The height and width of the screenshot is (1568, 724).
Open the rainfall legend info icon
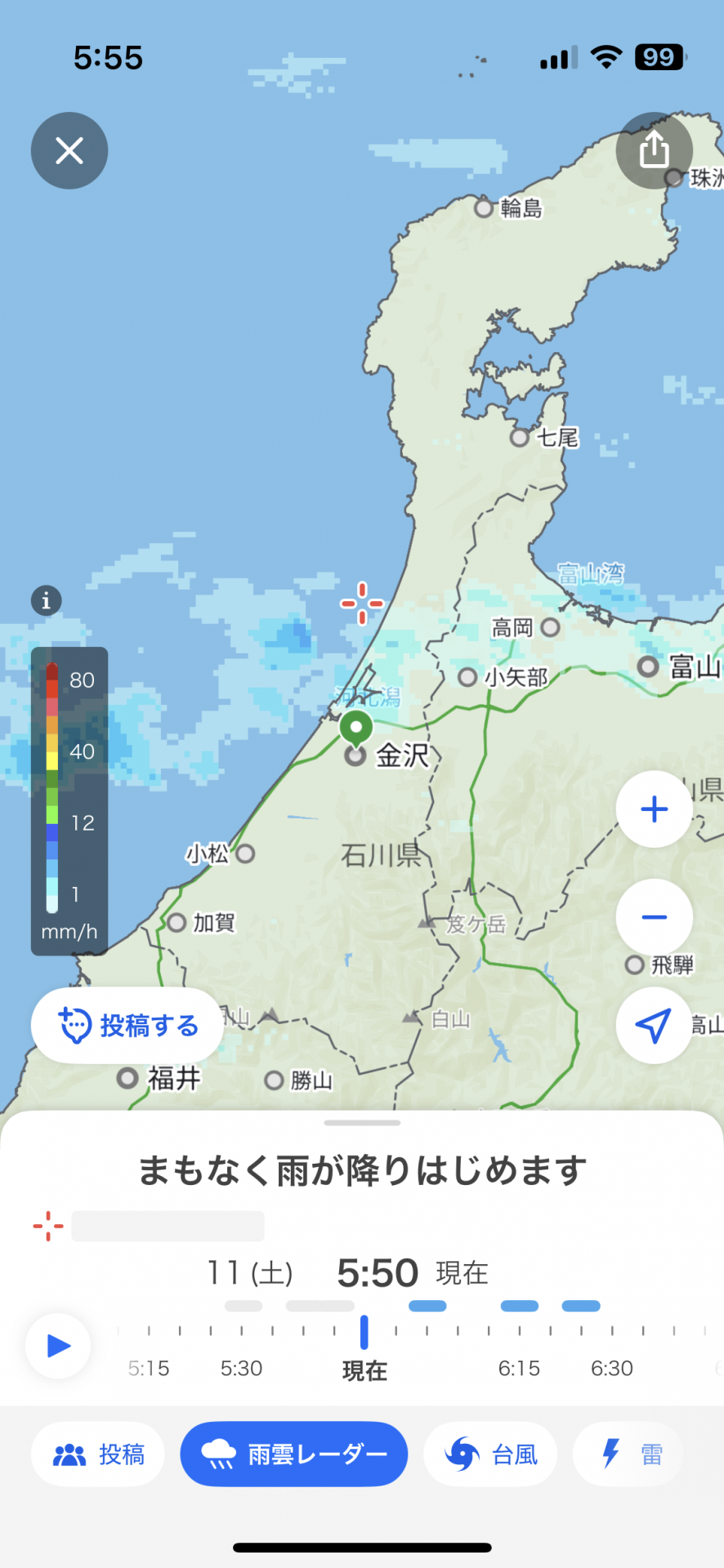click(x=46, y=601)
